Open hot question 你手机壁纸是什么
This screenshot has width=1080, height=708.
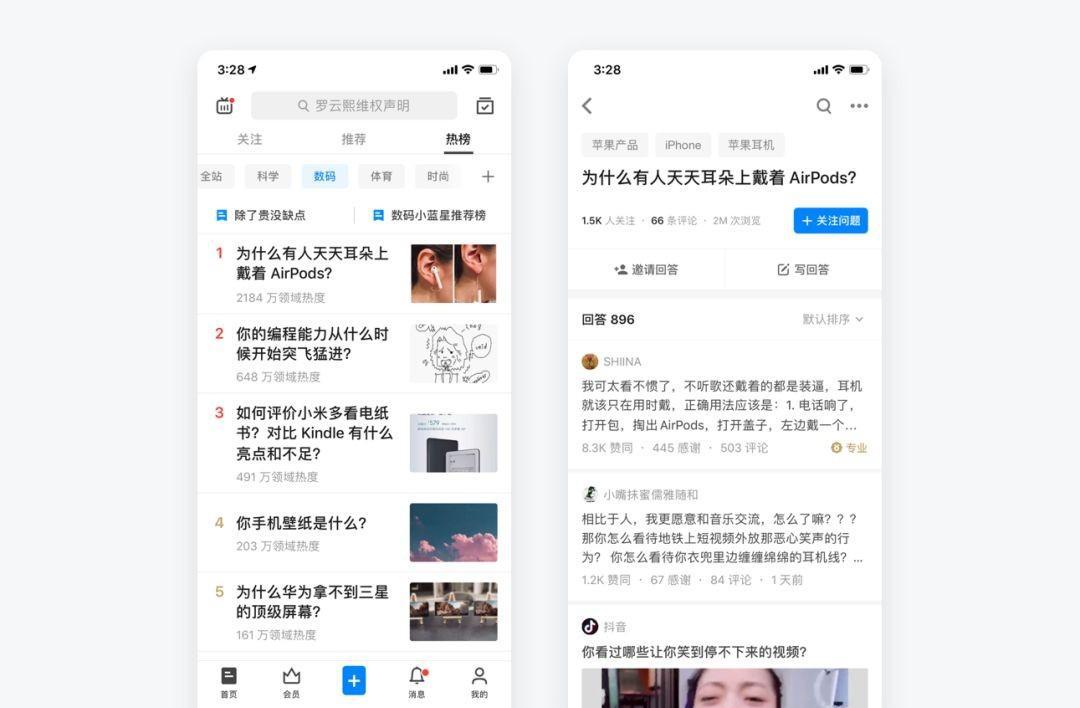[301, 523]
